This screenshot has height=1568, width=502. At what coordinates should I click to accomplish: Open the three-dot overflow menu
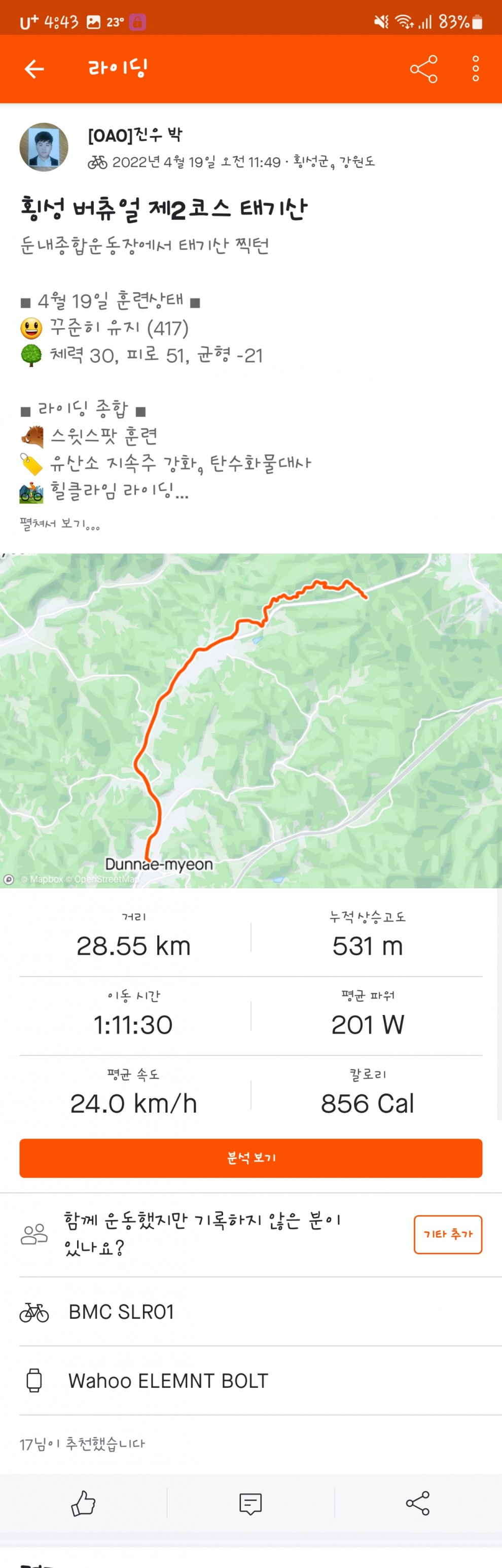tap(475, 69)
